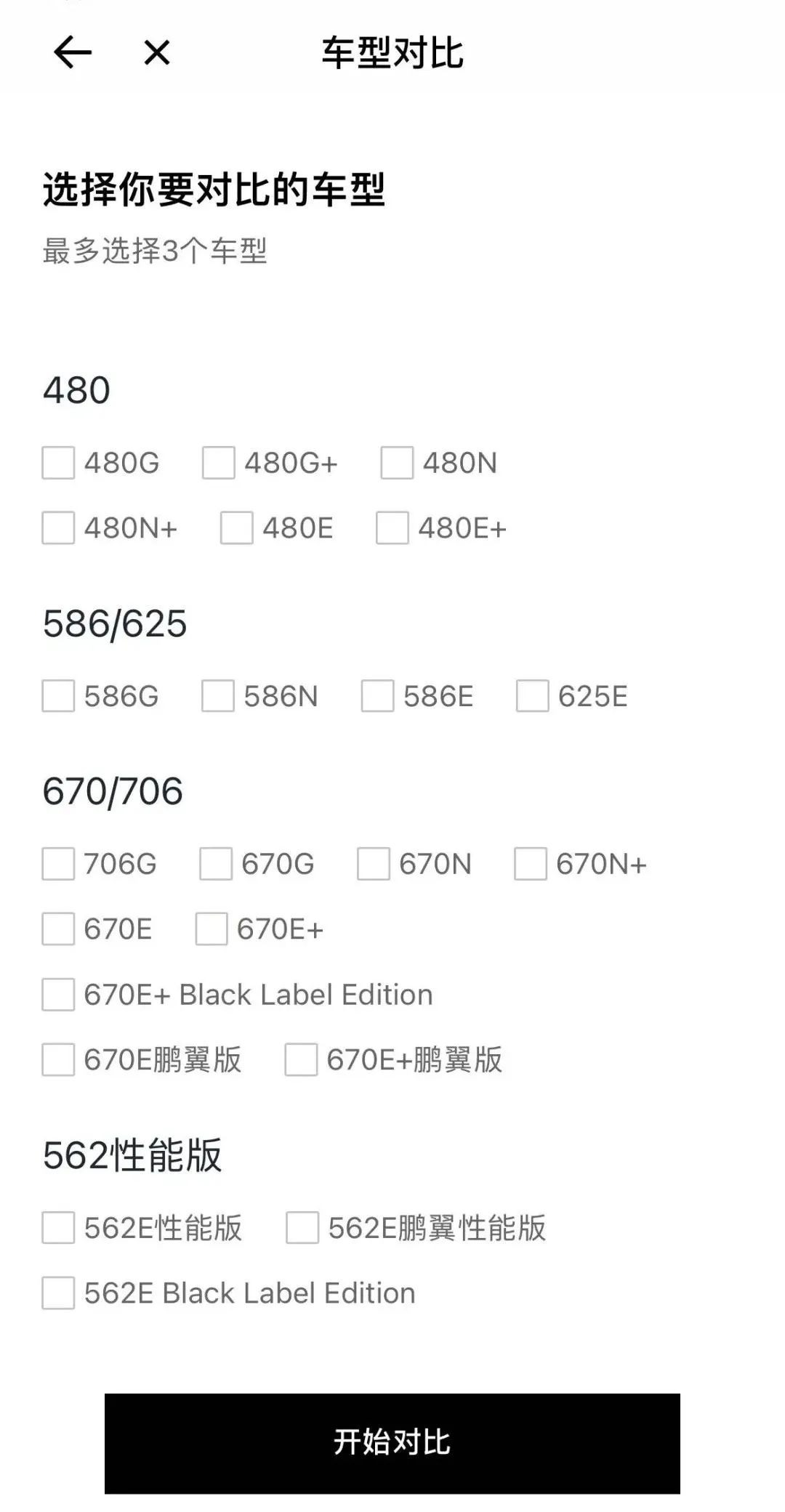Tick the 586G checkbox
This screenshot has width=785, height=1512.
point(58,696)
